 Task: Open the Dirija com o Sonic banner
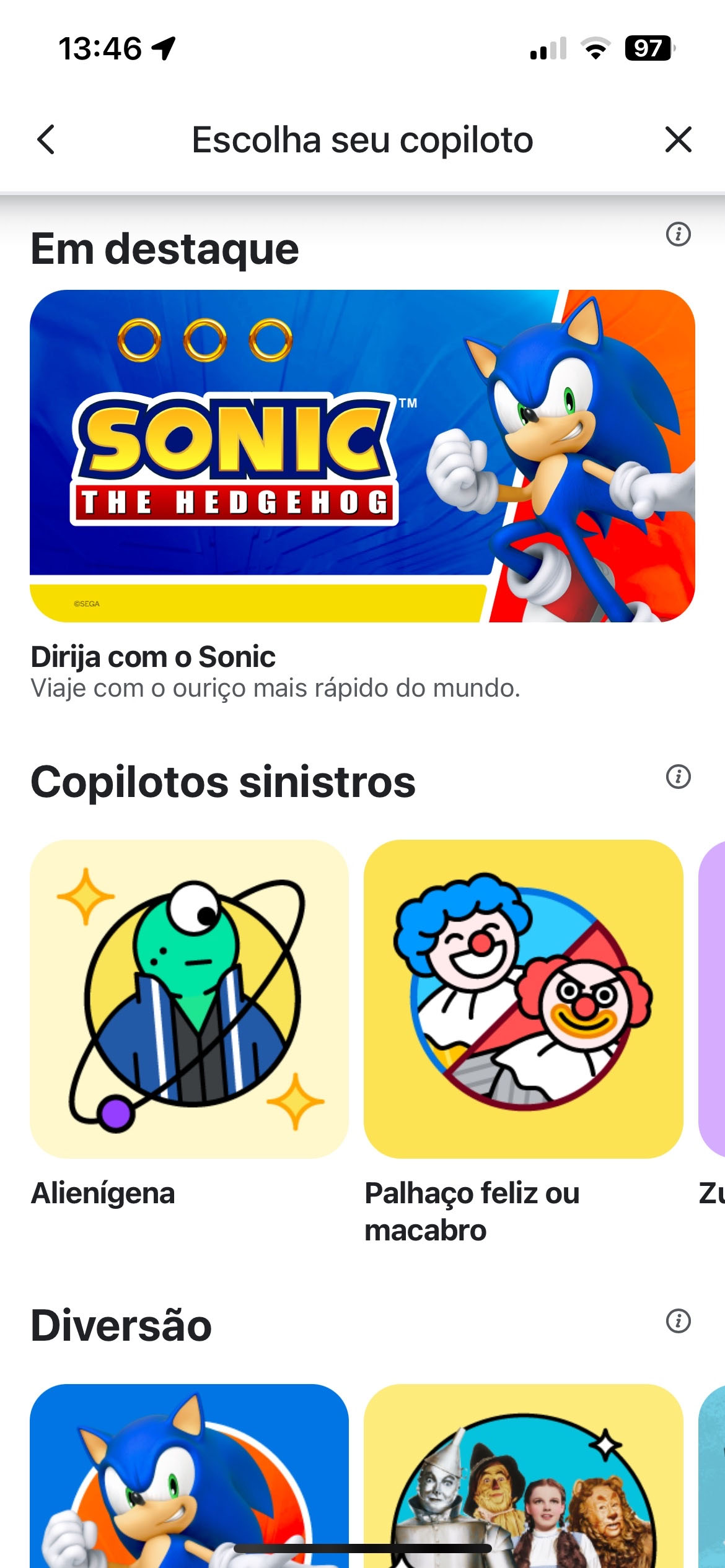[362, 456]
